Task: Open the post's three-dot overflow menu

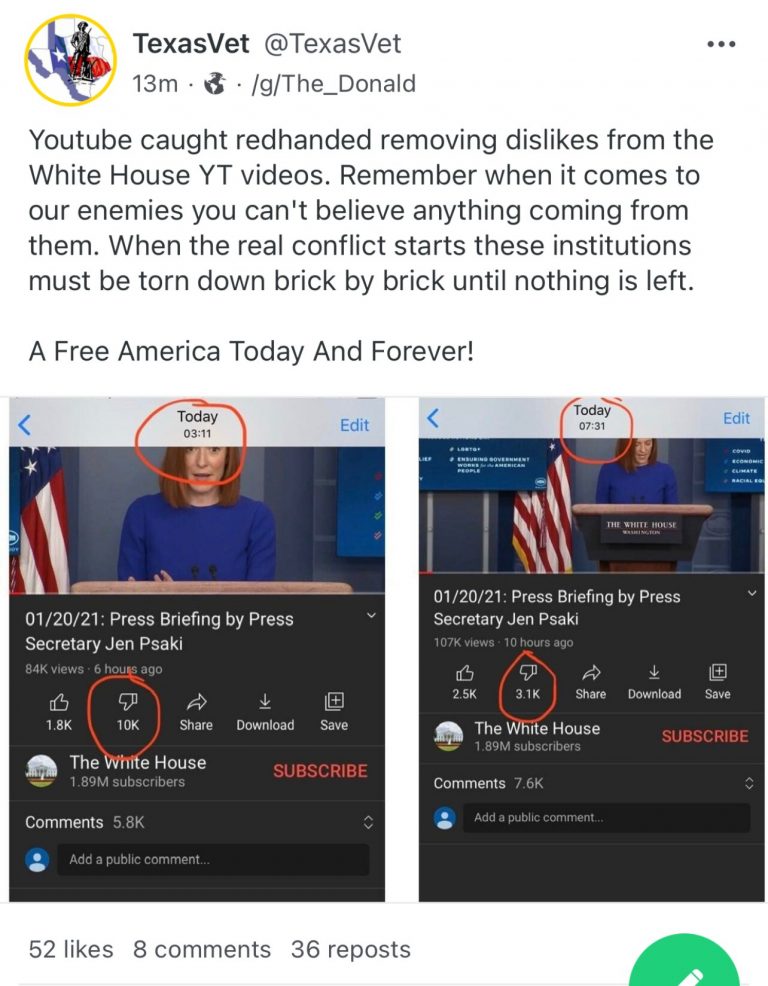Action: pos(721,45)
